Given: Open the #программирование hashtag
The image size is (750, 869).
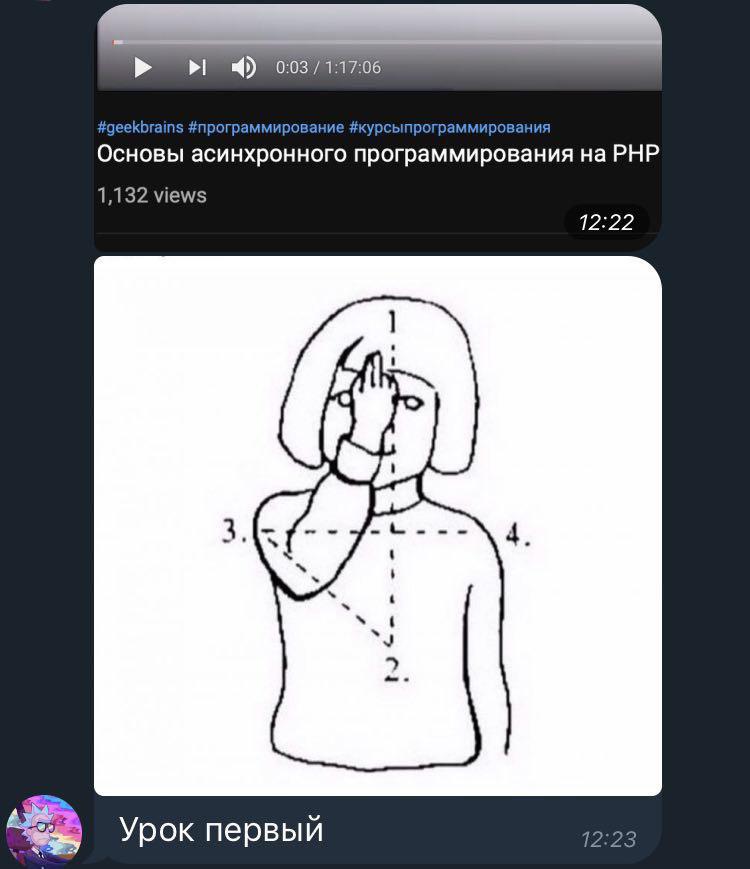Looking at the screenshot, I should [x=266, y=127].
